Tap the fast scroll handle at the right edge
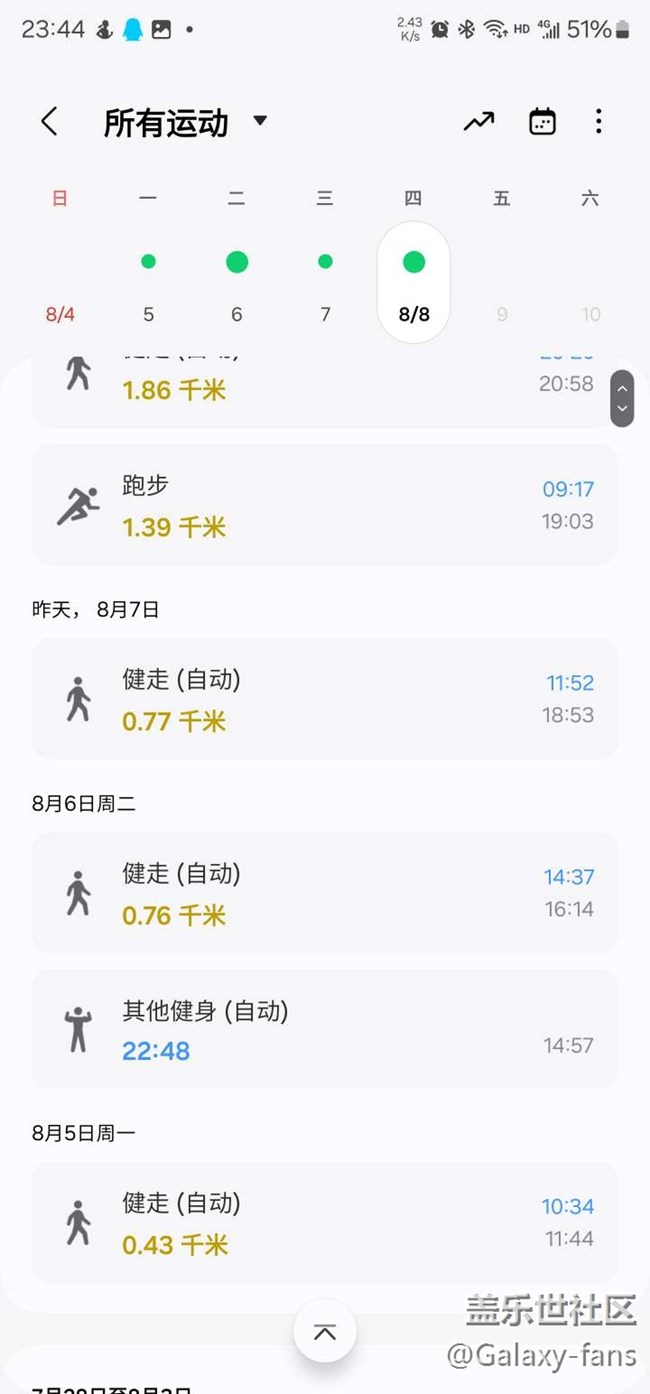Screen dimensions: 650x1394 click(x=622, y=398)
